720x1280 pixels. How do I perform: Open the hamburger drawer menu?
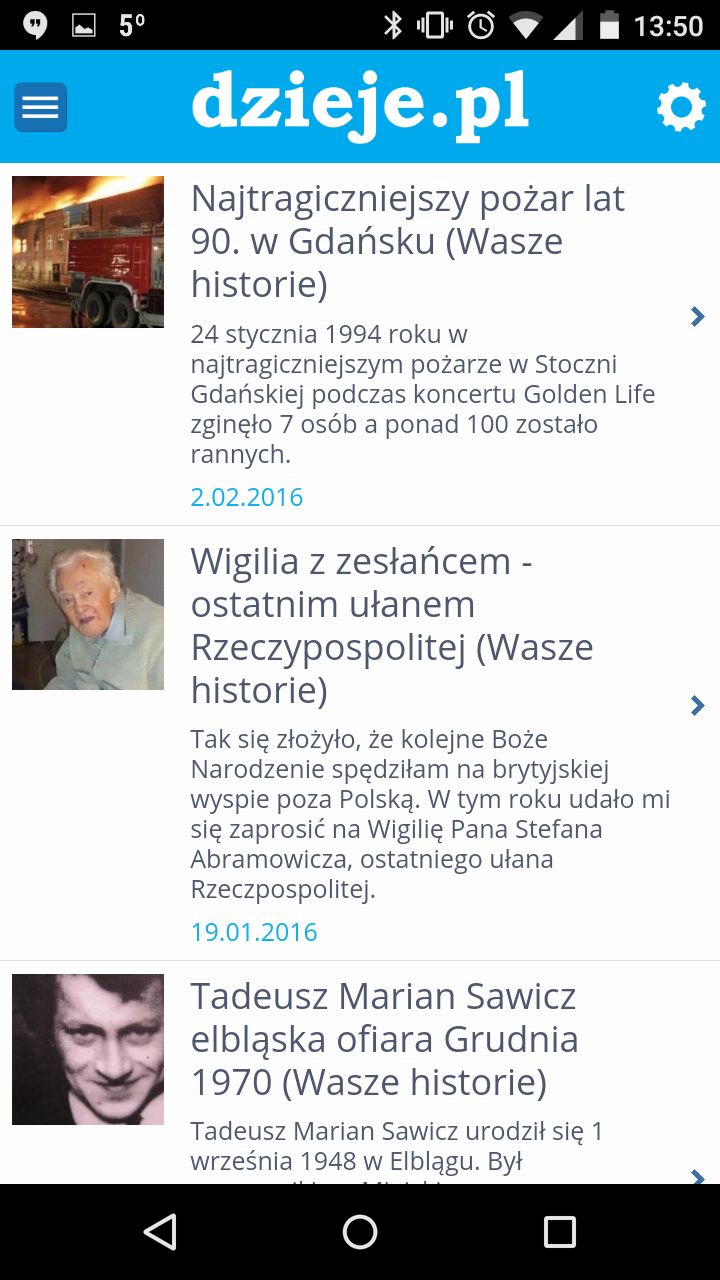pos(40,107)
